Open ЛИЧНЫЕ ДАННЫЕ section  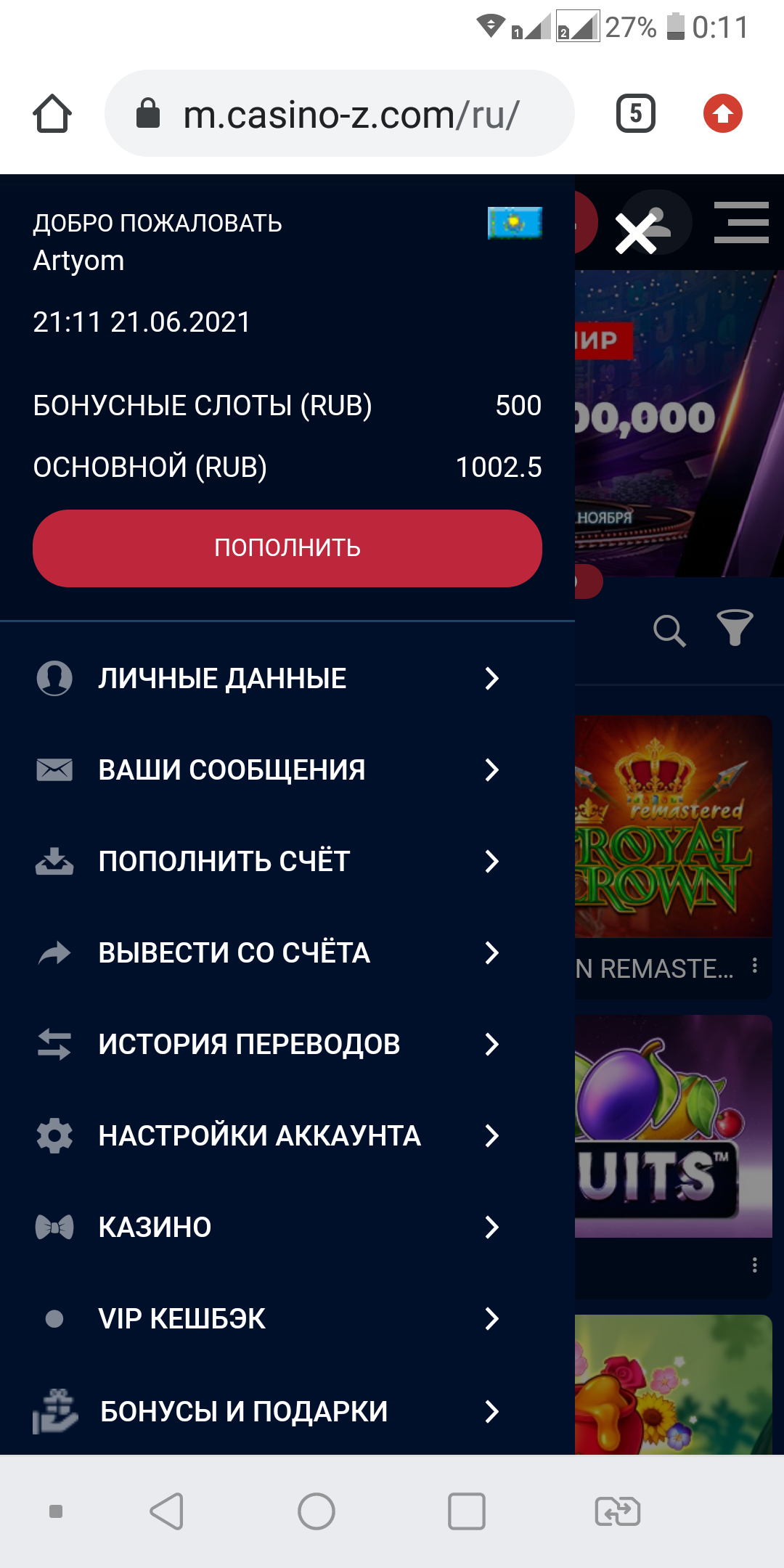coord(269,678)
